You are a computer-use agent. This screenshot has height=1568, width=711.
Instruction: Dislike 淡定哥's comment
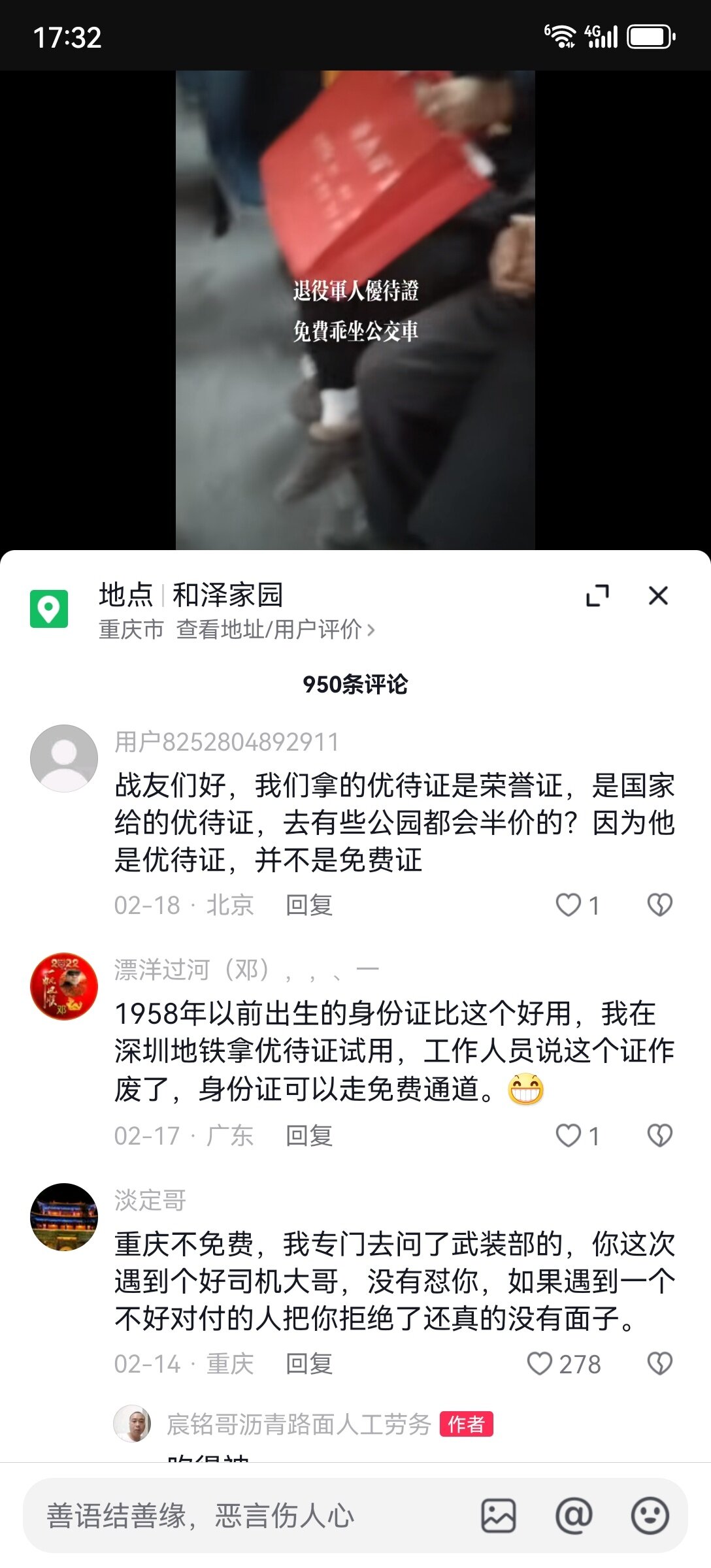(x=659, y=1364)
